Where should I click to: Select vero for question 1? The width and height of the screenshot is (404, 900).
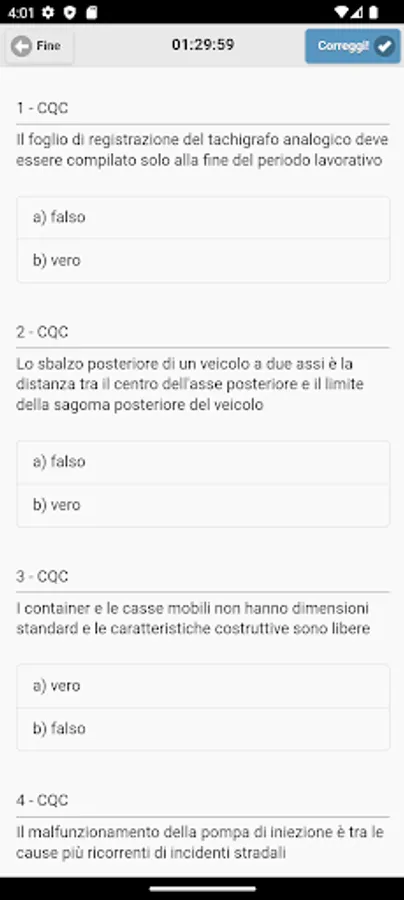[203, 261]
